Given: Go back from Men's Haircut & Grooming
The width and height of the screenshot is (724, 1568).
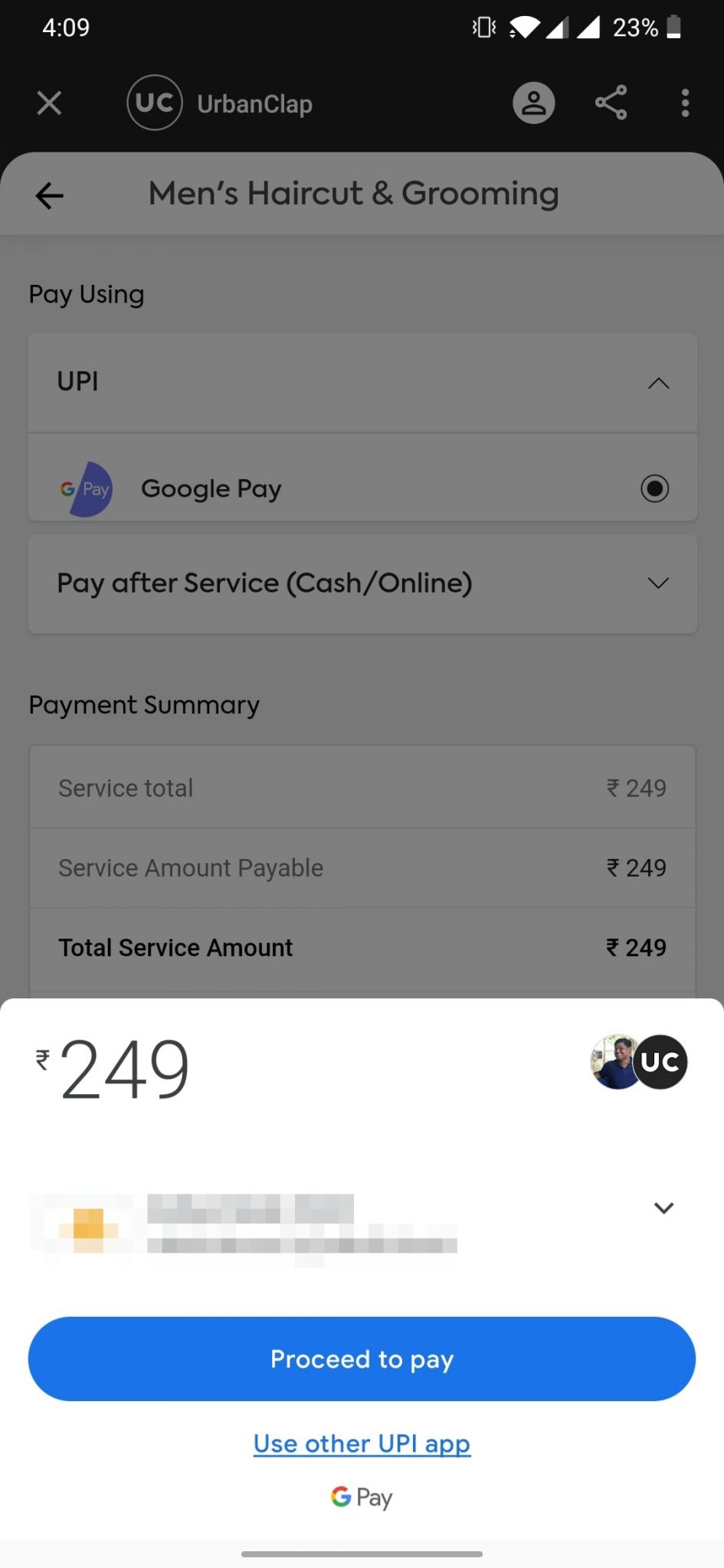Looking at the screenshot, I should [49, 195].
